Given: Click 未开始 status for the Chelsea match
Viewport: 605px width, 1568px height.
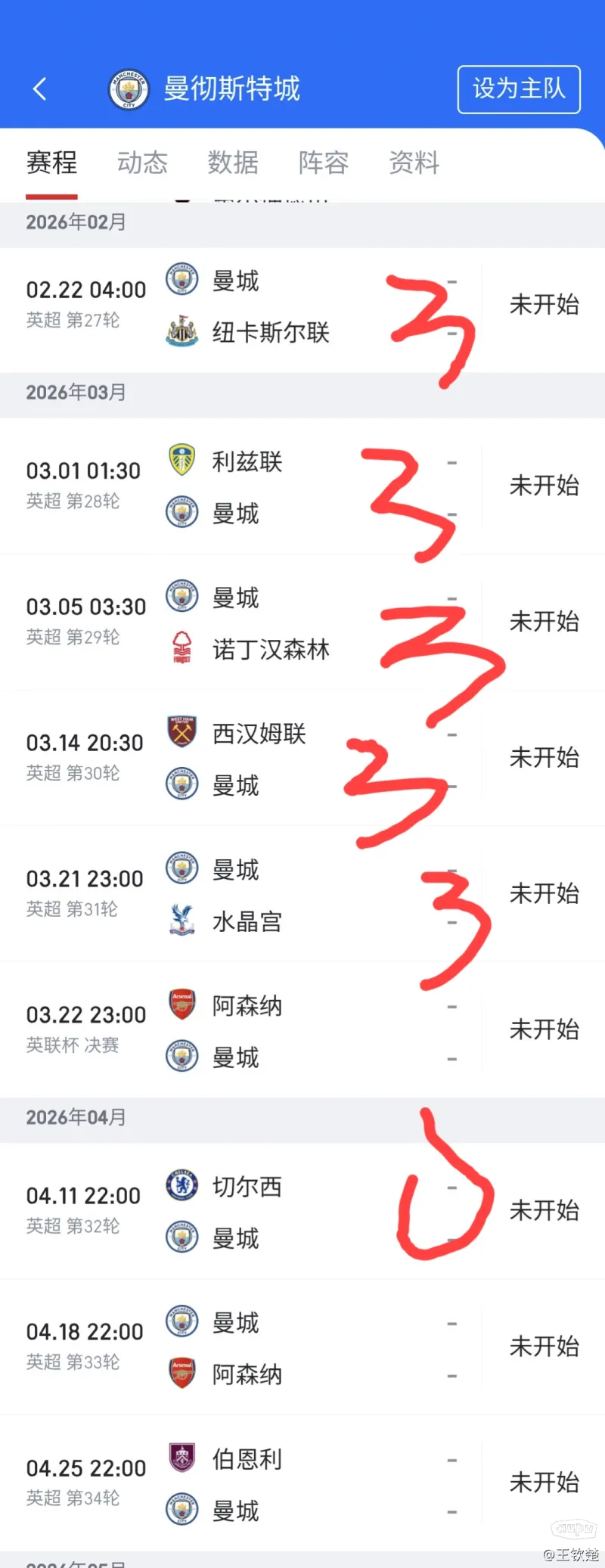Looking at the screenshot, I should point(544,1210).
